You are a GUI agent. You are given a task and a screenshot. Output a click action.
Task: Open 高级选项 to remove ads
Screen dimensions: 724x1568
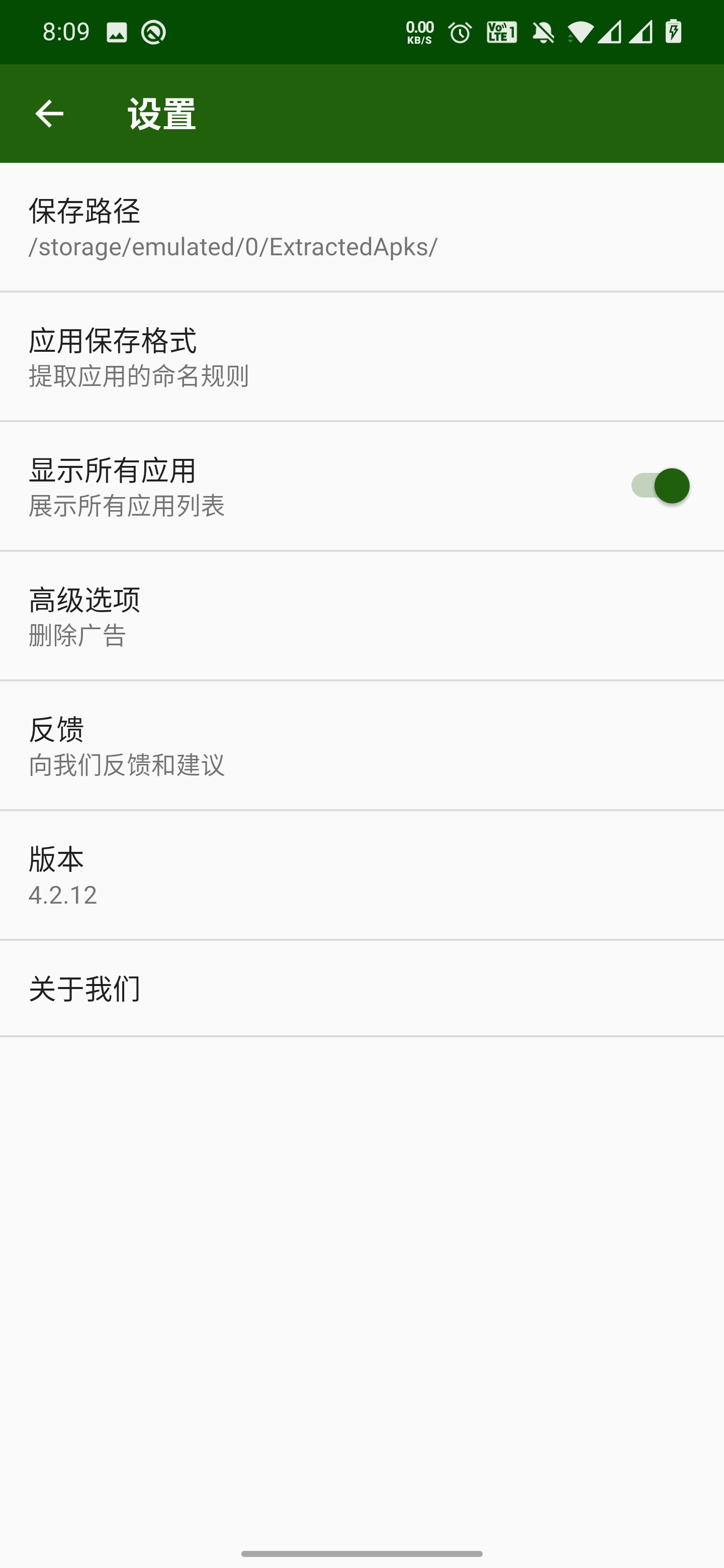click(x=361, y=616)
